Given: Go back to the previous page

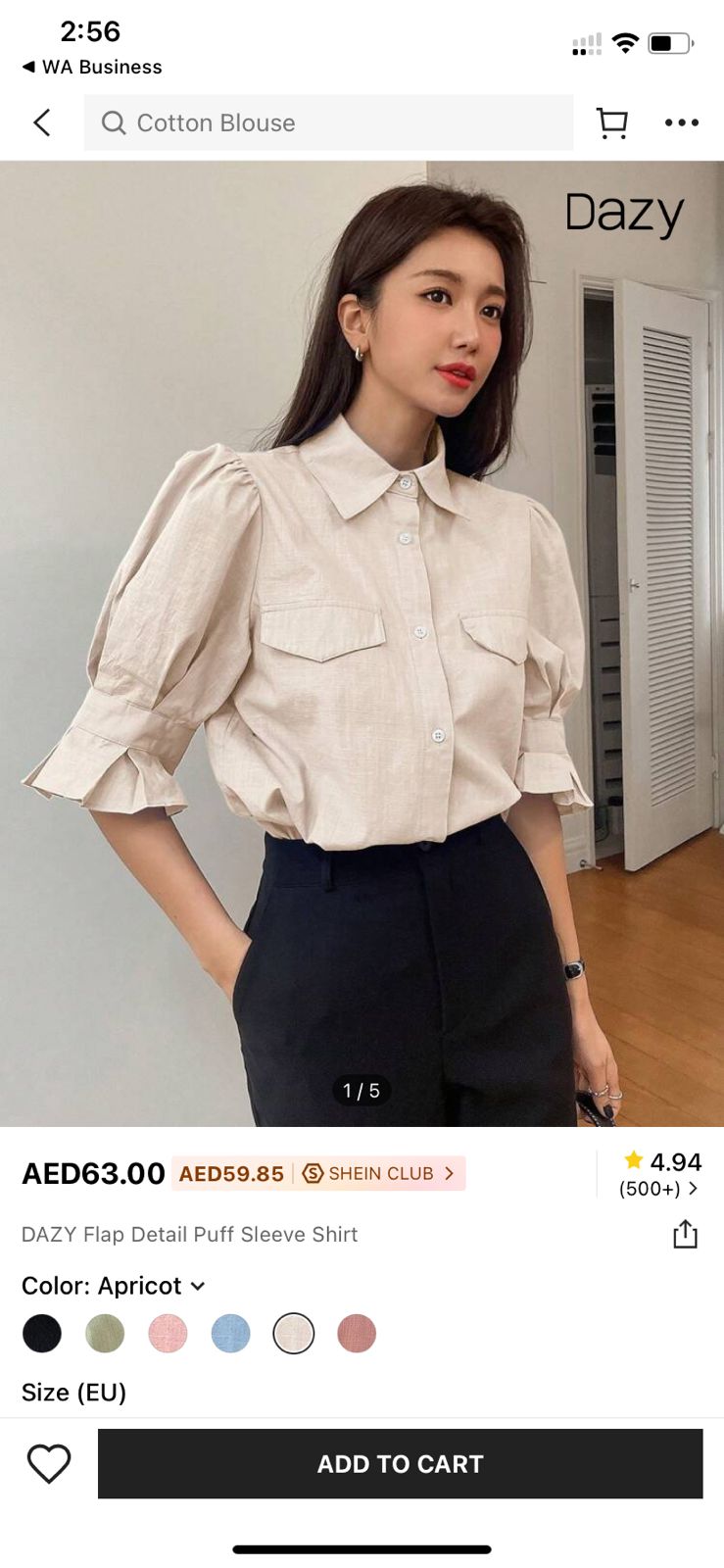Looking at the screenshot, I should 41,122.
